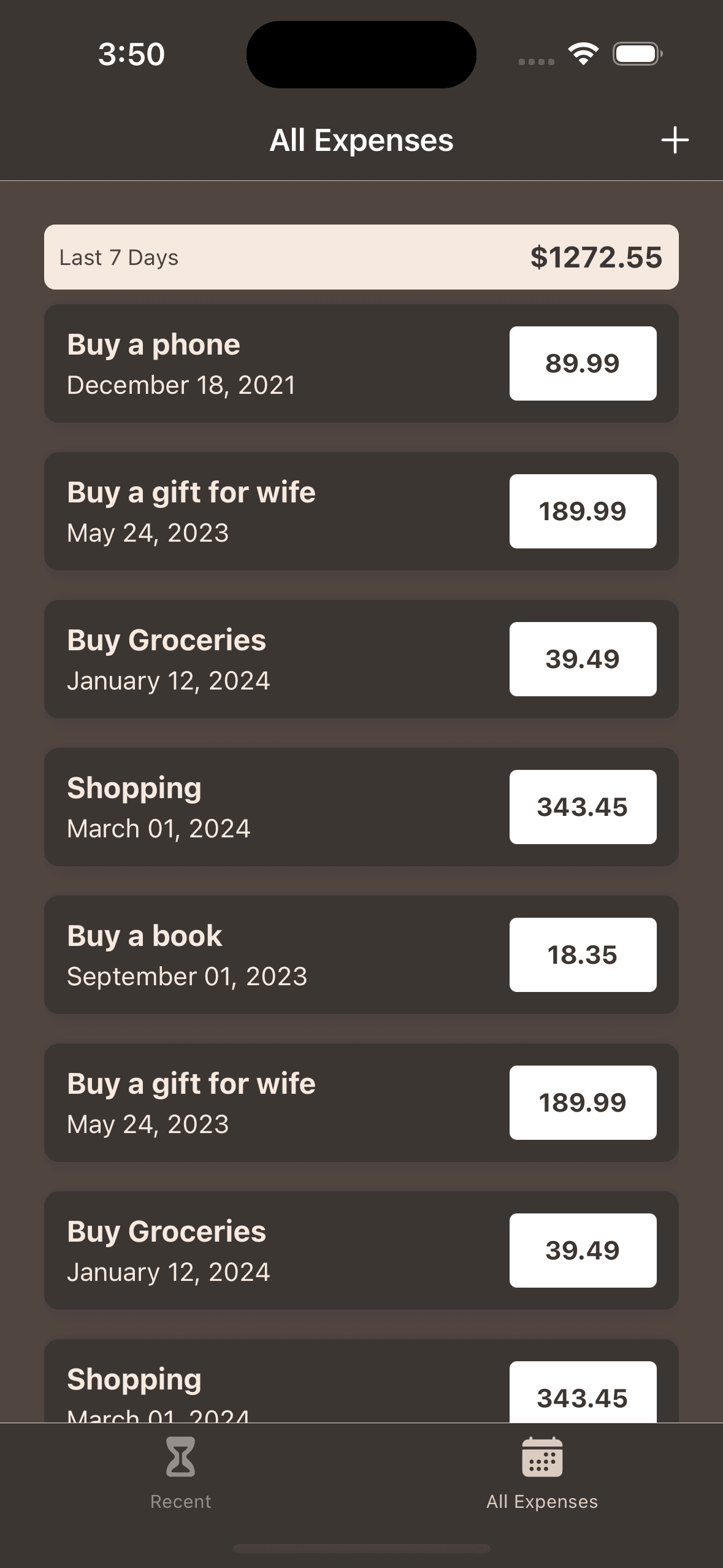Image resolution: width=723 pixels, height=1568 pixels.
Task: Switch to the All Expenses tab
Action: (542, 1485)
